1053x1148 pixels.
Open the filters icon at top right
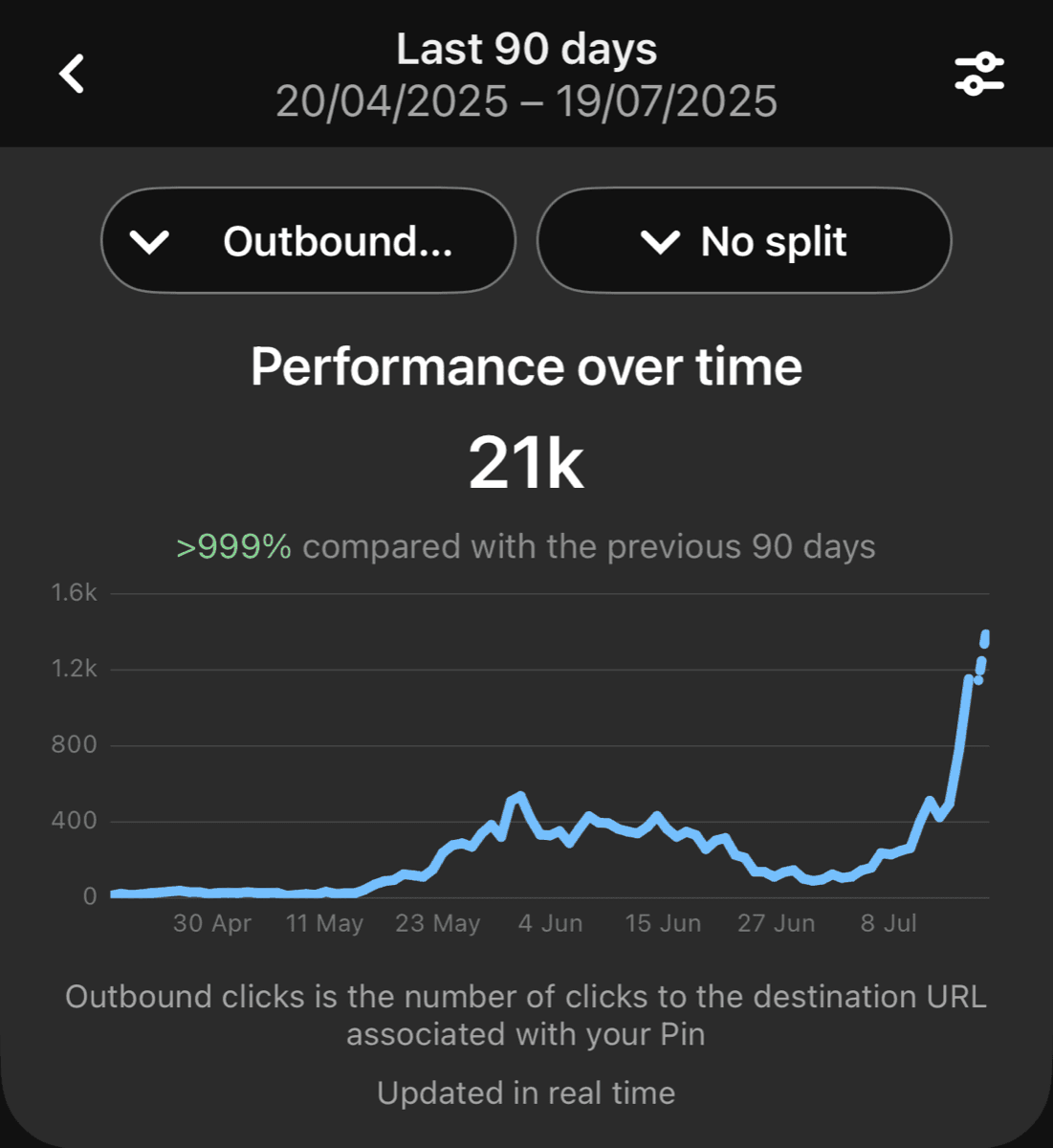click(978, 73)
